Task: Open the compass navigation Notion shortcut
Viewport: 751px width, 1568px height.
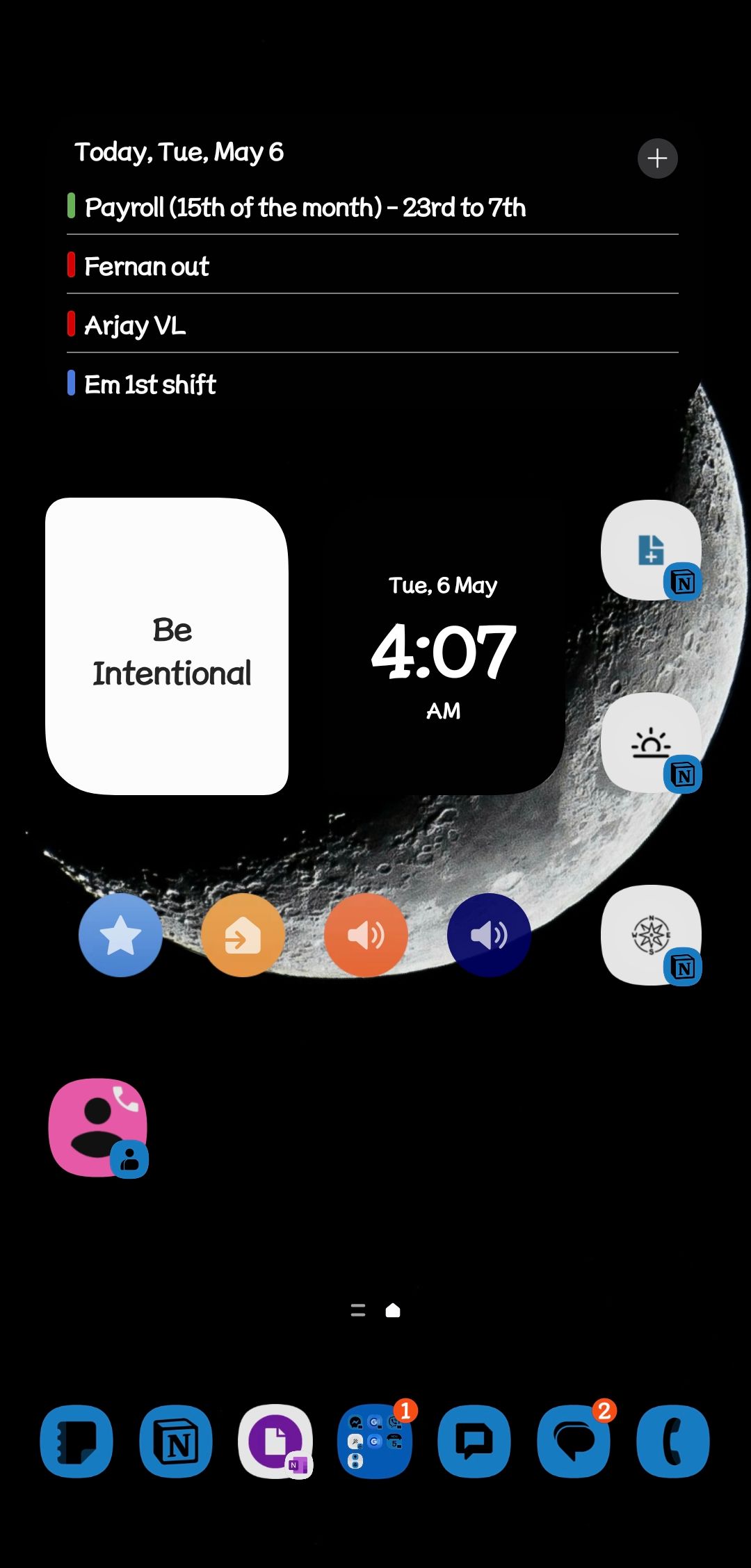Action: tap(651, 935)
